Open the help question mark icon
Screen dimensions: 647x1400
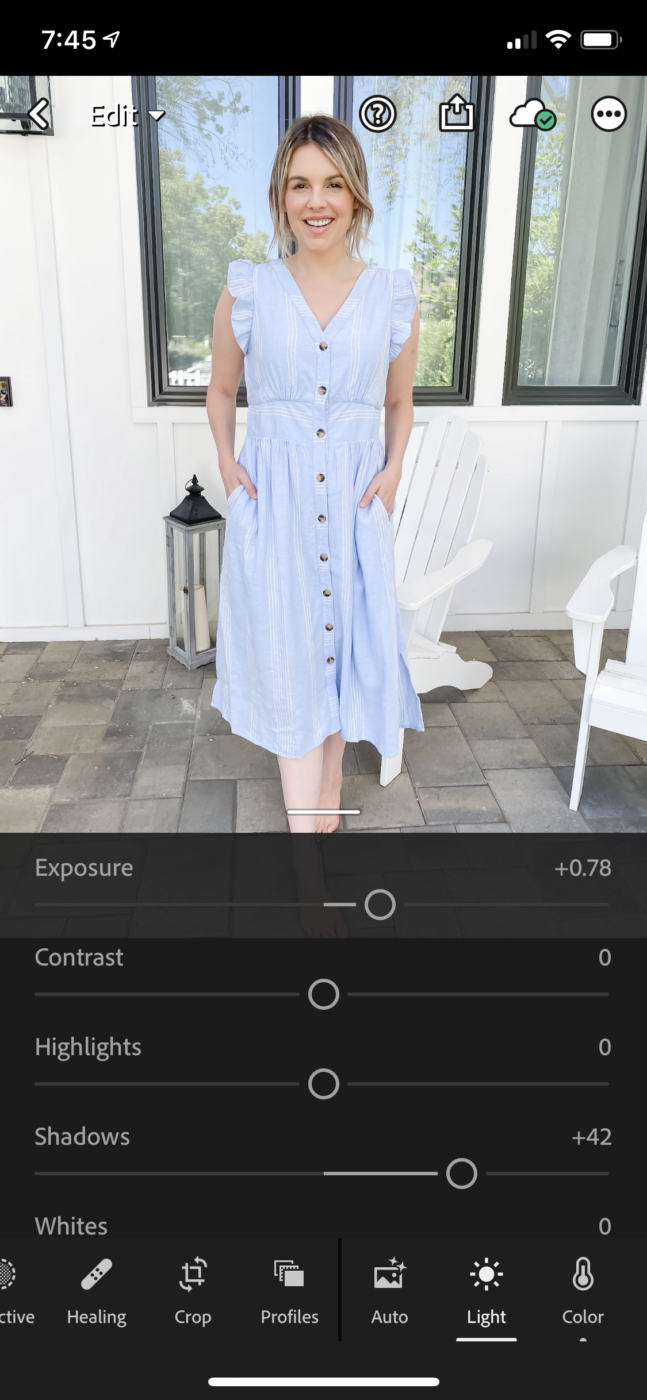(377, 115)
